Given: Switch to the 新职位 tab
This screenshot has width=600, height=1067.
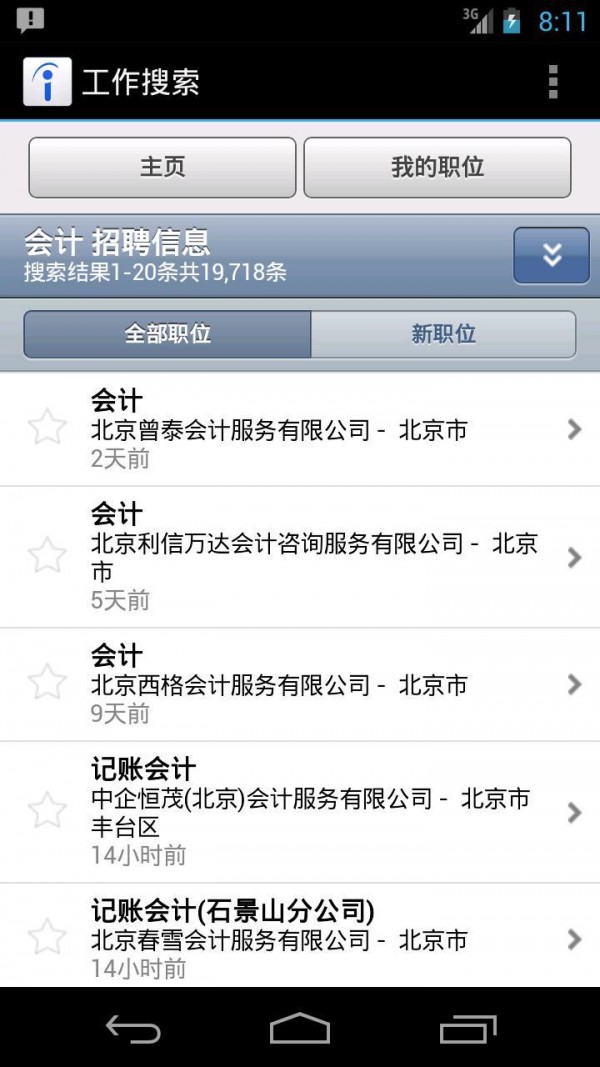Looking at the screenshot, I should [443, 334].
